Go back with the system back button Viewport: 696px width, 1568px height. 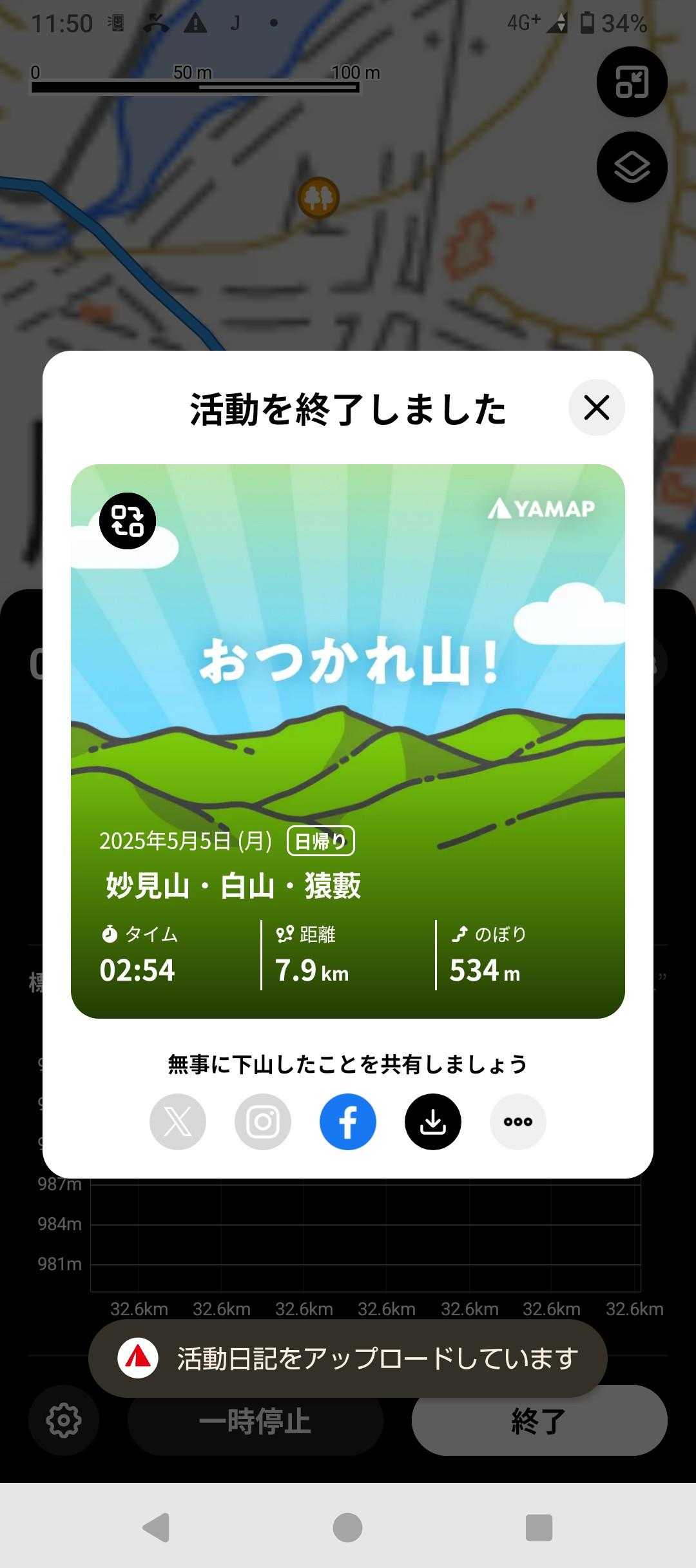pyautogui.click(x=157, y=1527)
